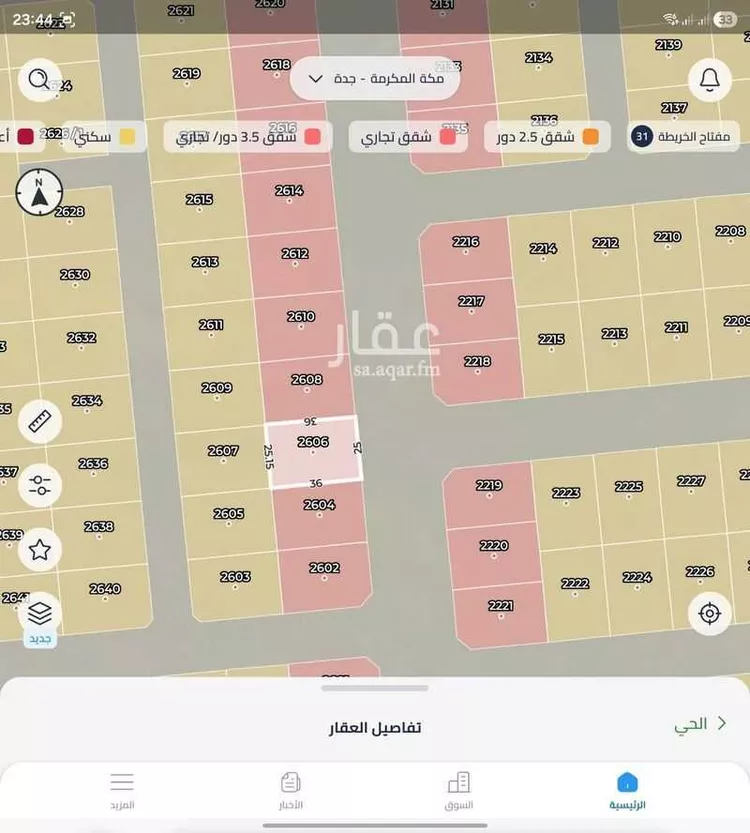750x833 pixels.
Task: Open the المزيد menu tab
Action: [122, 790]
